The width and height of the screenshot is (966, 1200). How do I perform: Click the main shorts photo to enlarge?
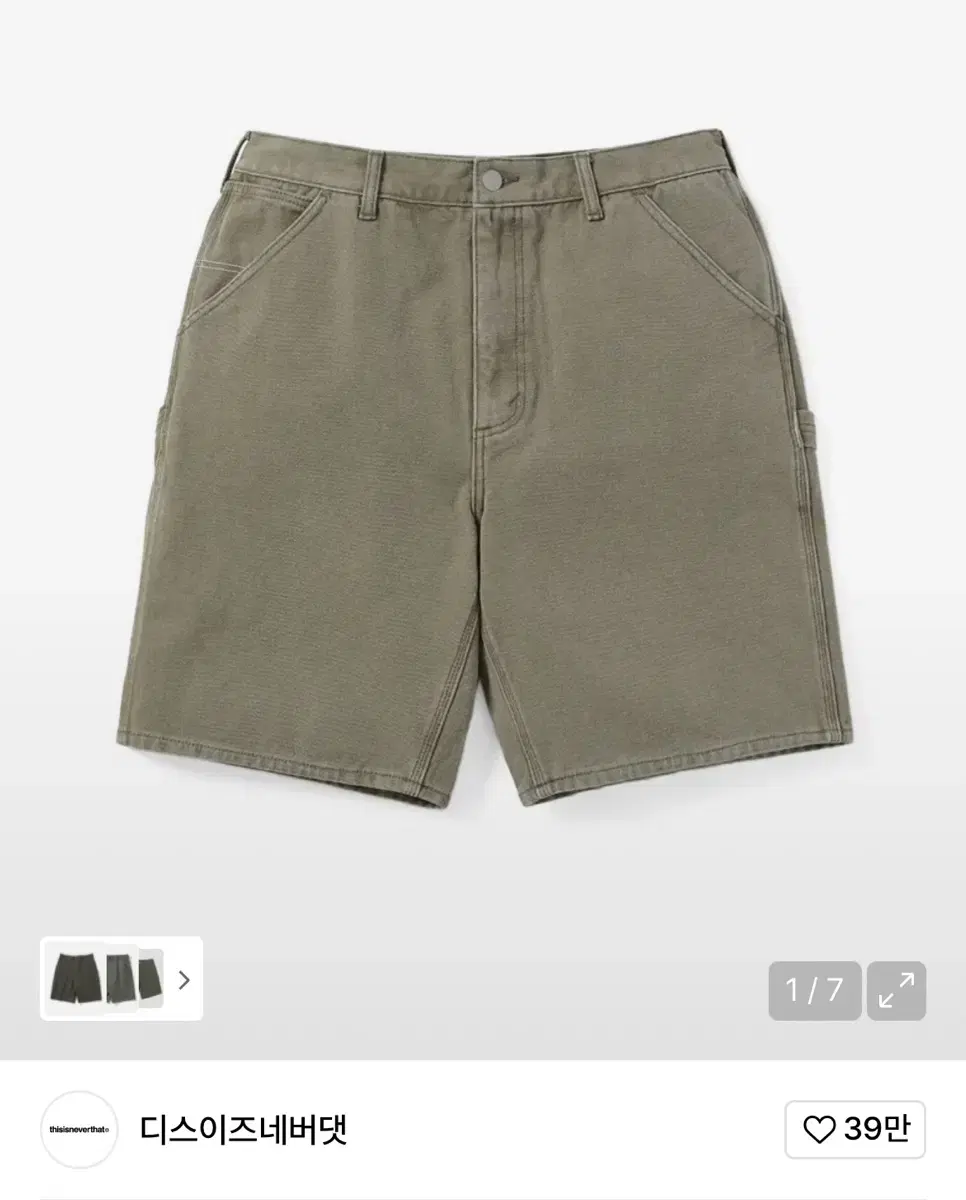click(483, 470)
